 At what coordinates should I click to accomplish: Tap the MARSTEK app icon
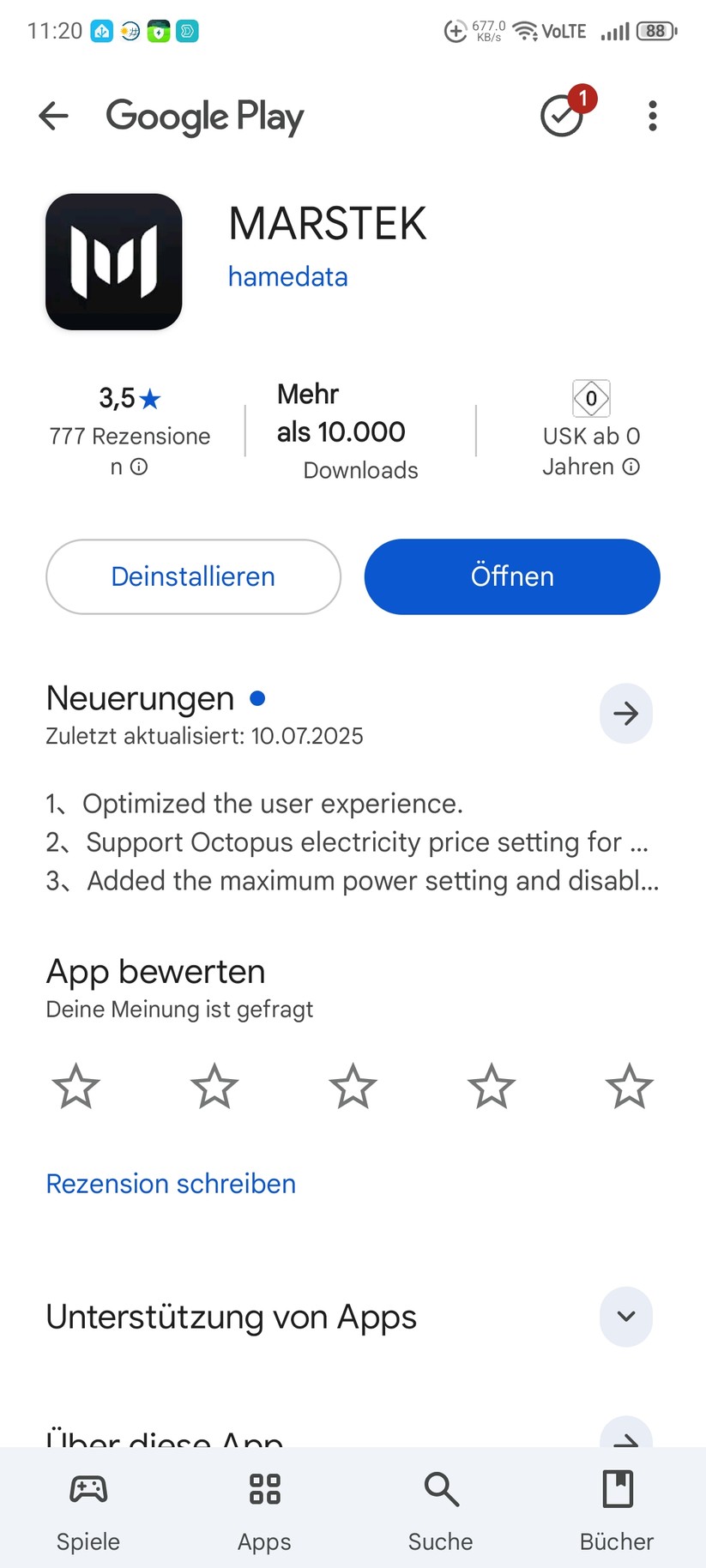(113, 262)
